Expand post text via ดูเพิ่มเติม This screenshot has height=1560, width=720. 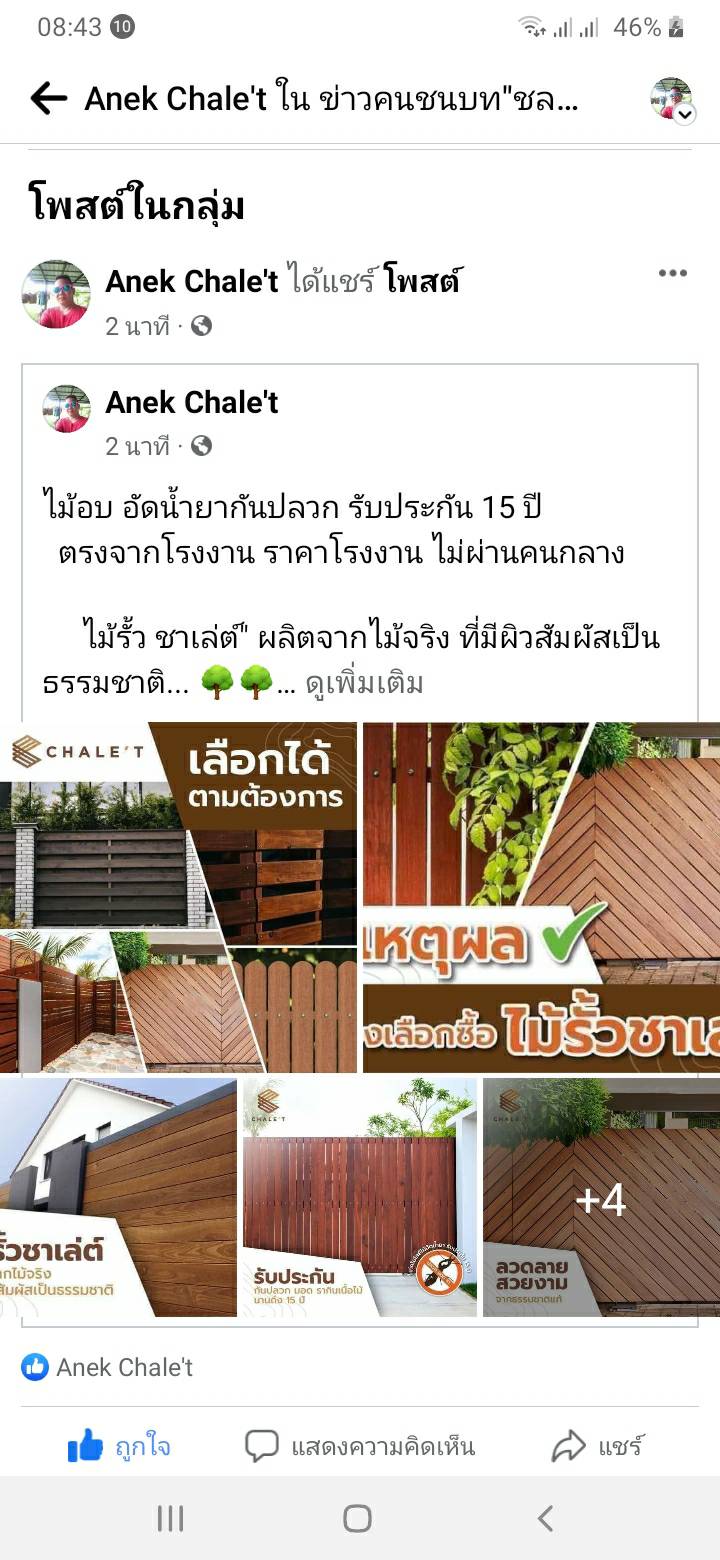coord(364,683)
